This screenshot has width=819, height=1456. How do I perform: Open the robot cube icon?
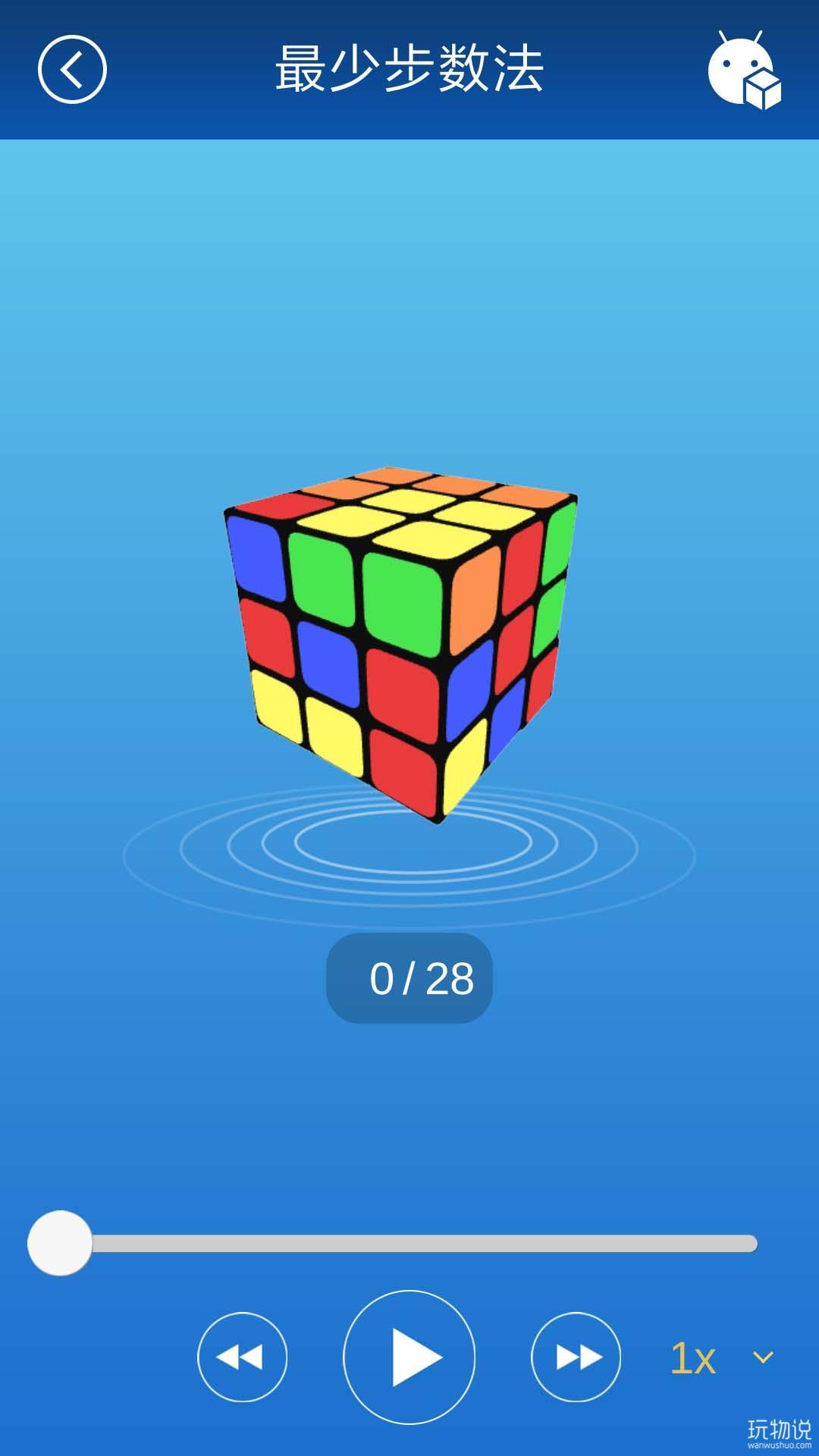[x=744, y=70]
